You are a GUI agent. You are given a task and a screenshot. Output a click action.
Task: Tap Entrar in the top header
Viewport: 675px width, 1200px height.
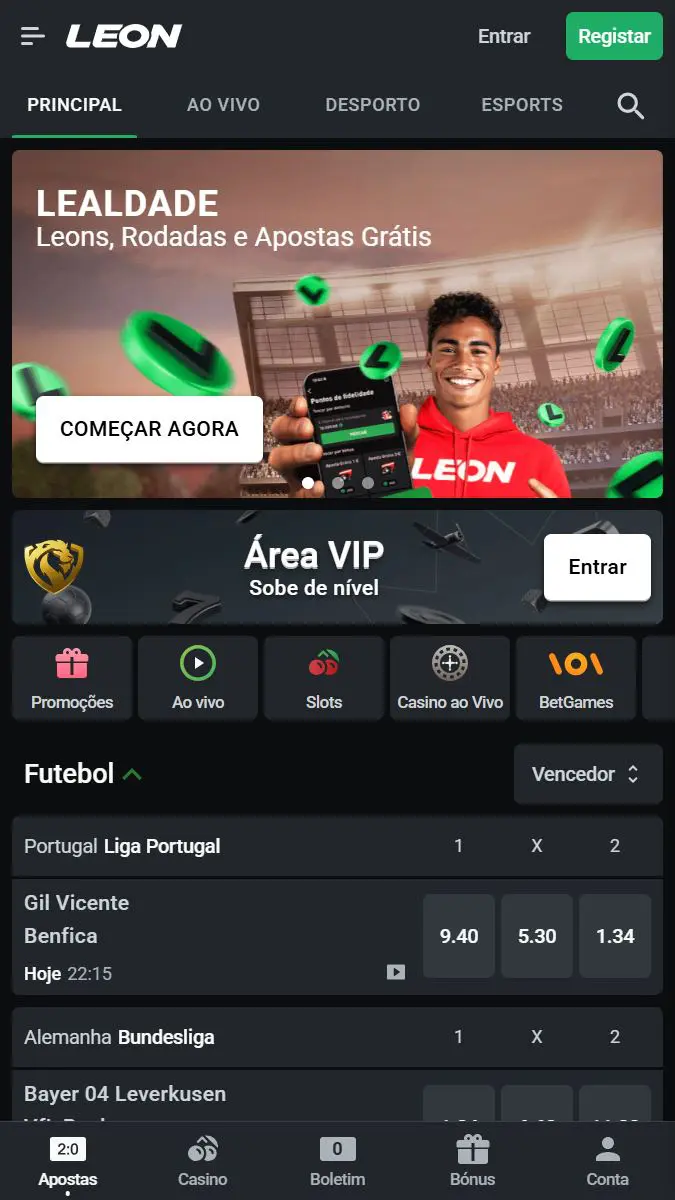(504, 37)
